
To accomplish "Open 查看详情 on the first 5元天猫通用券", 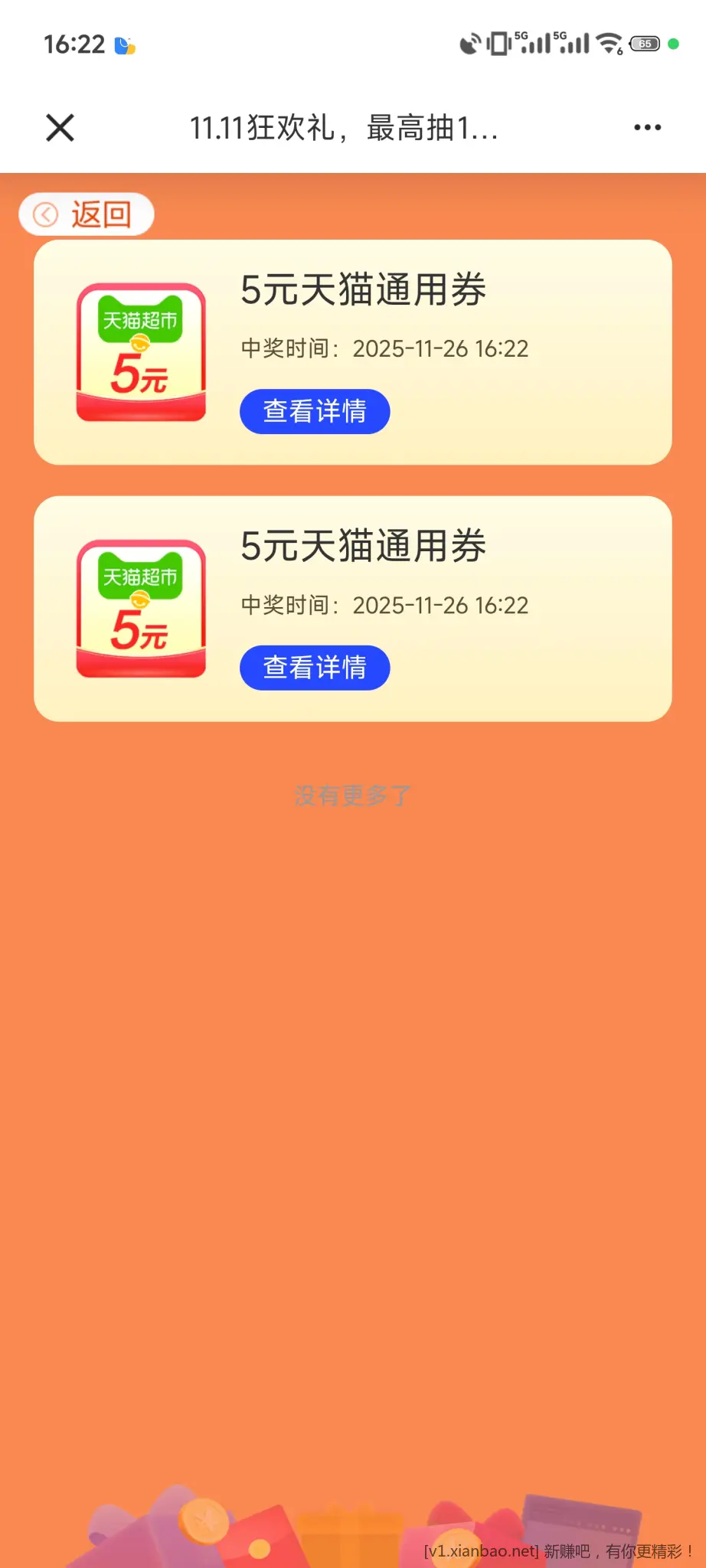I will [315, 411].
